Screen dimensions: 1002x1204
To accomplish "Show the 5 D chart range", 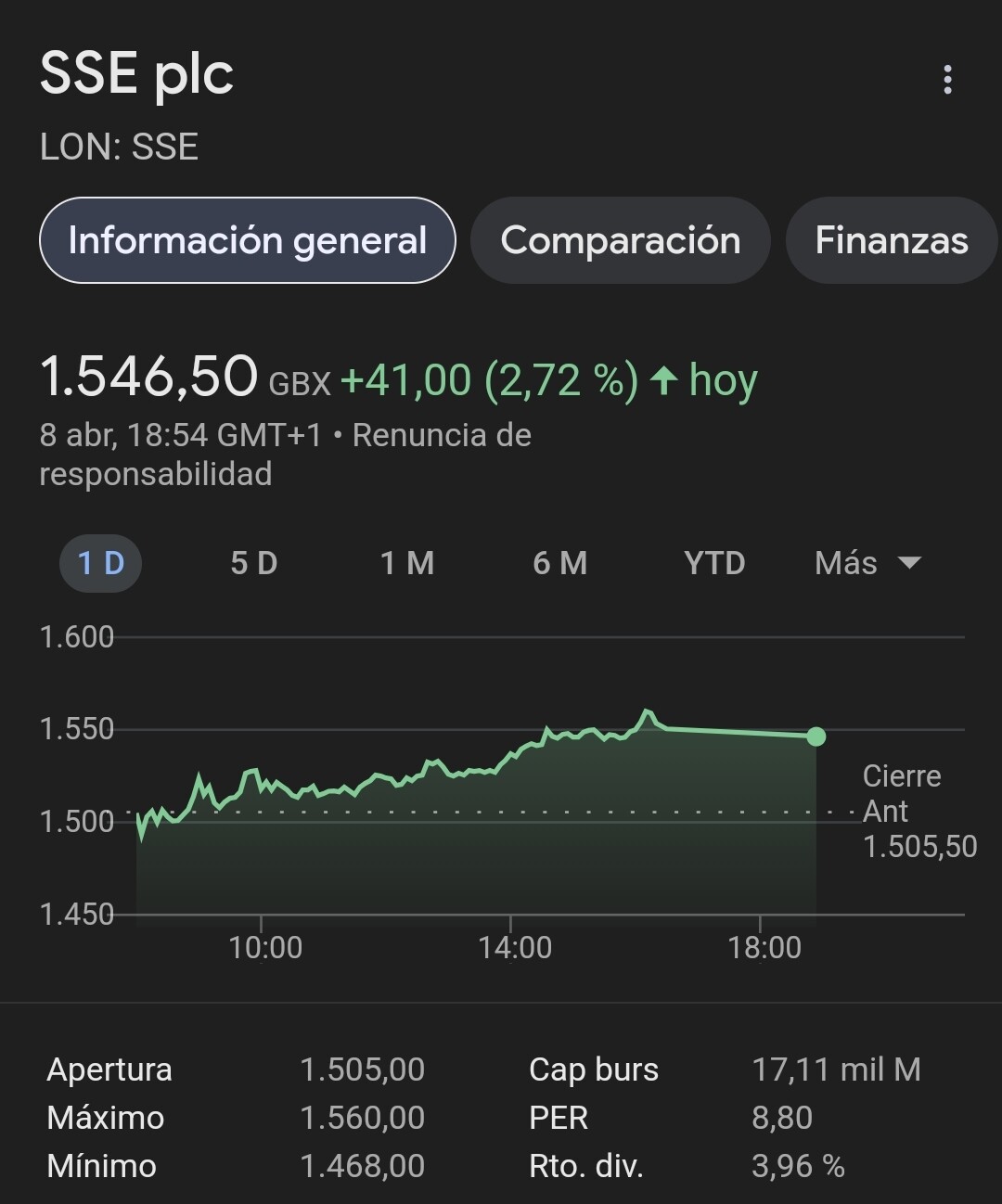I will pos(253,563).
